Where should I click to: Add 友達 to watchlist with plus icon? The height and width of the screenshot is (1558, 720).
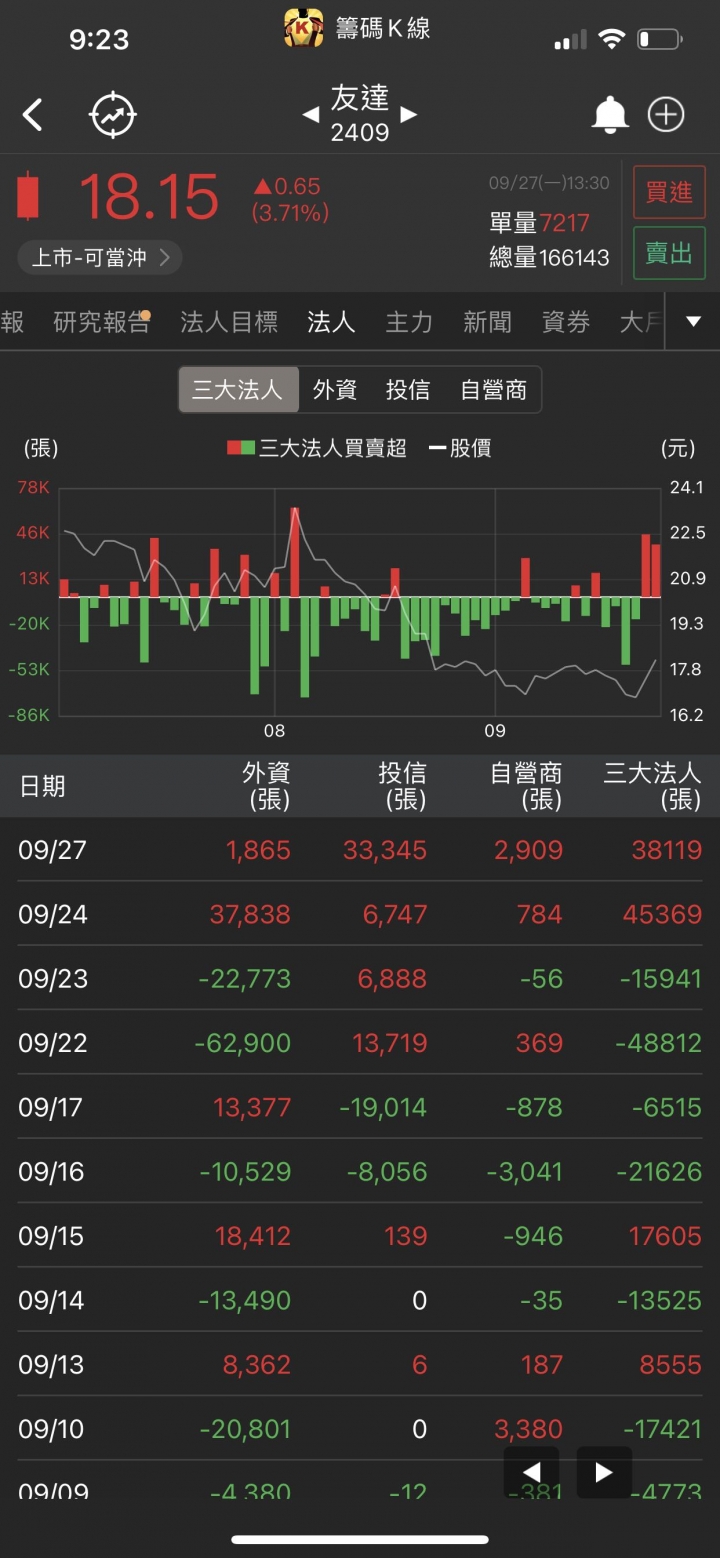(x=666, y=115)
